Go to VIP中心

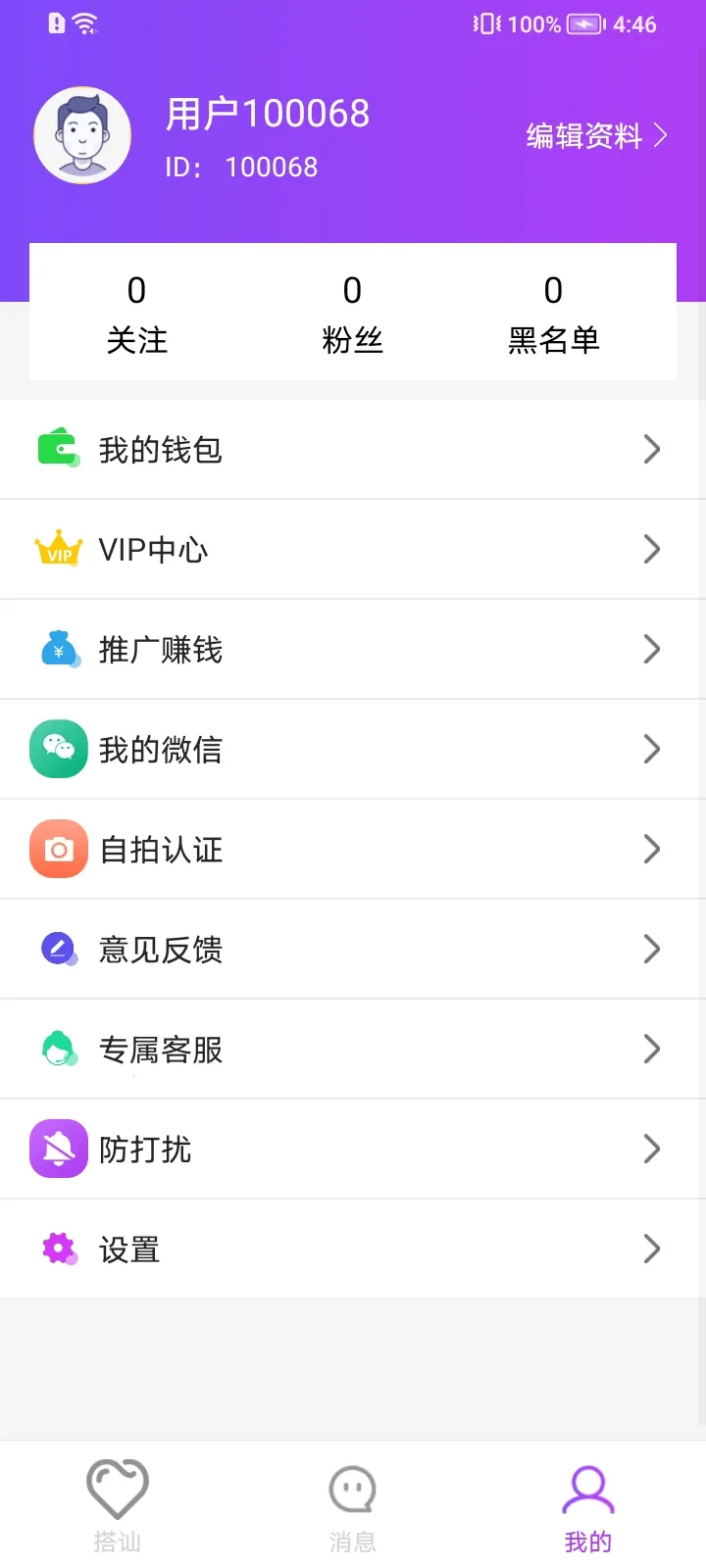[x=353, y=550]
